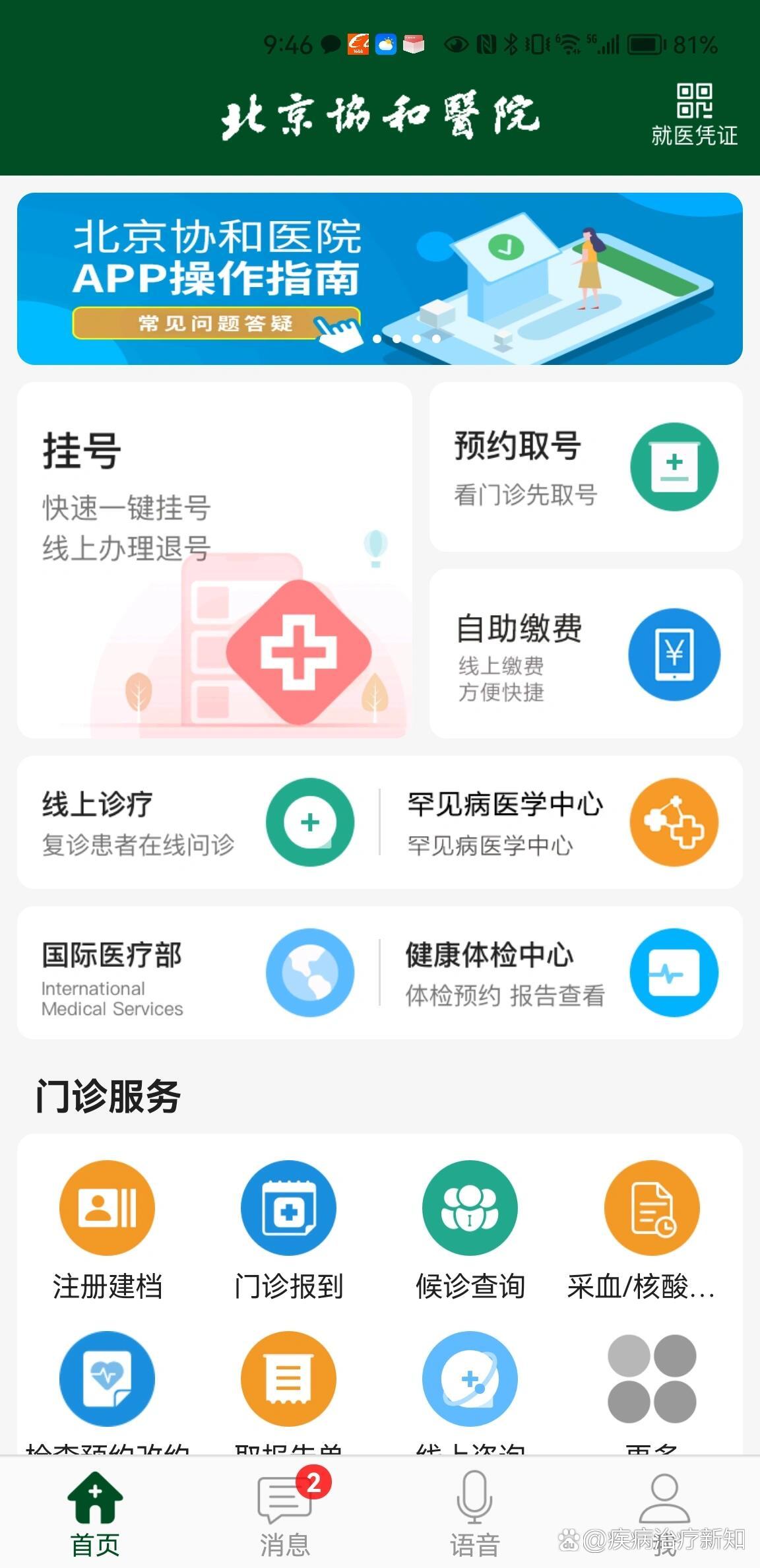This screenshot has width=760, height=1568.
Task: Select the 采血/核酸 blood test icon
Action: (650, 1208)
